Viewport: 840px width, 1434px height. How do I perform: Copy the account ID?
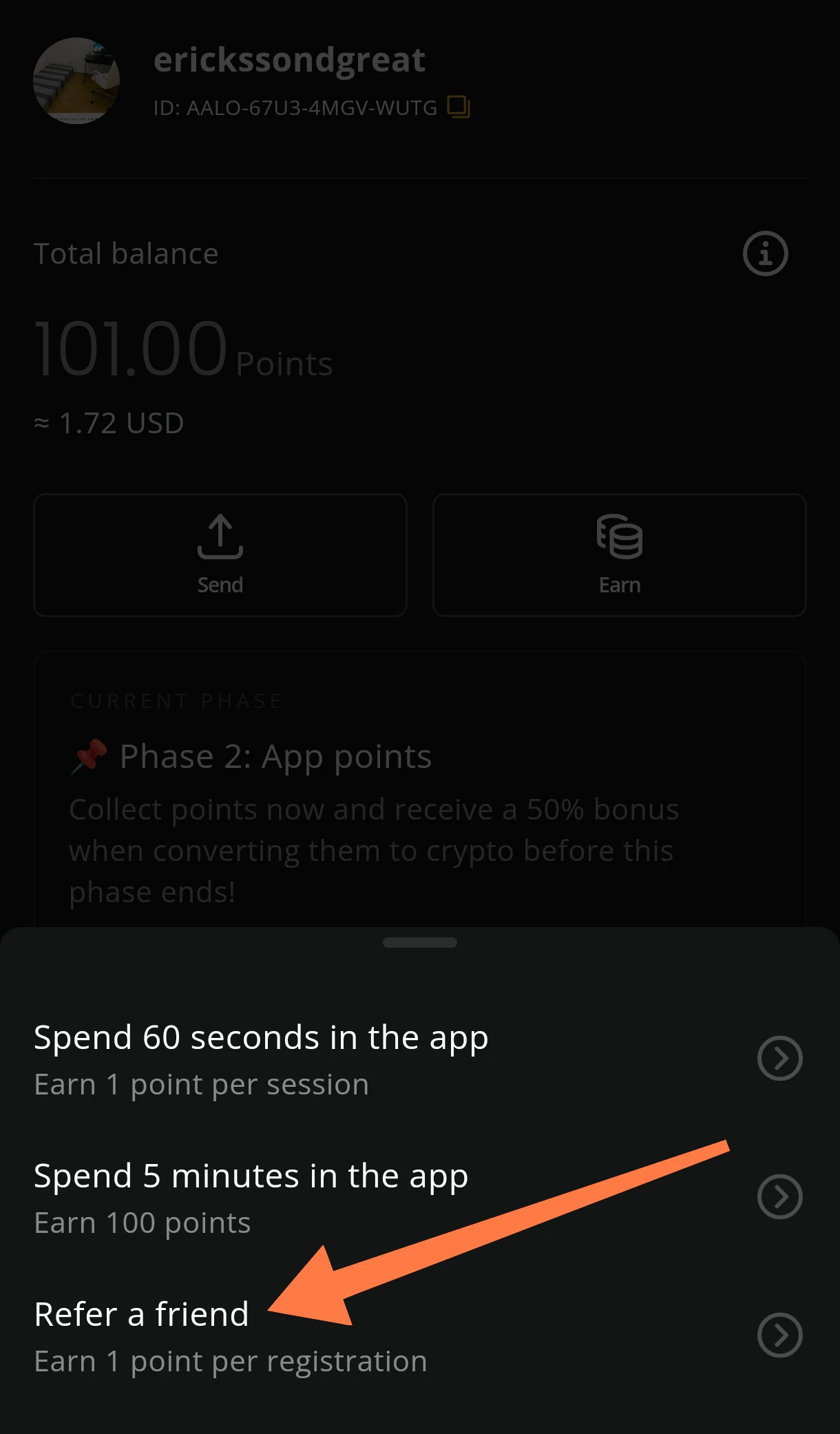tap(459, 107)
